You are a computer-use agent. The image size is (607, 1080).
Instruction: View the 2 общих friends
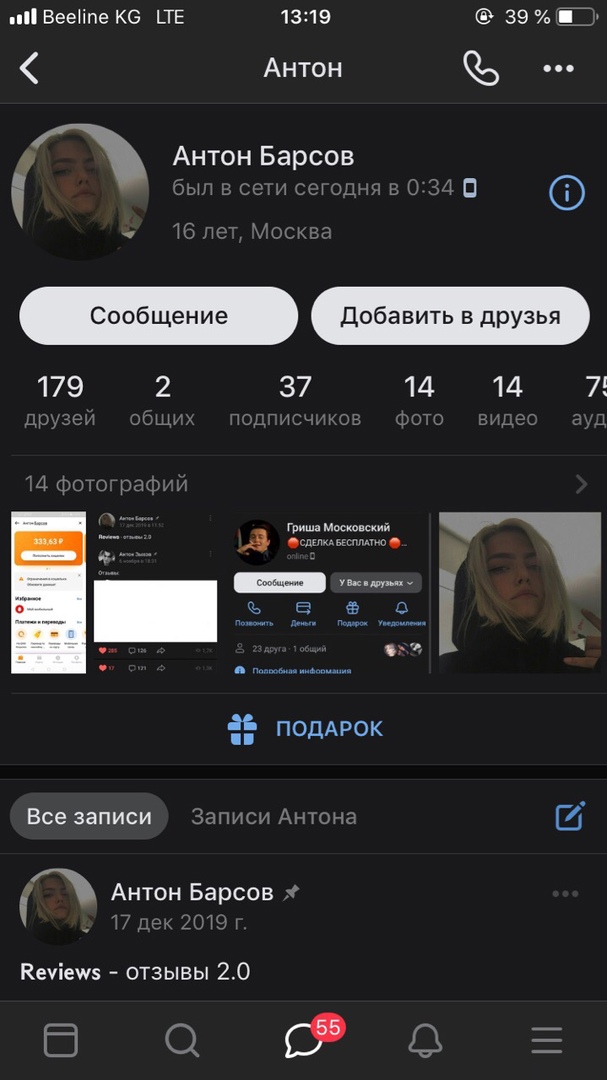162,400
